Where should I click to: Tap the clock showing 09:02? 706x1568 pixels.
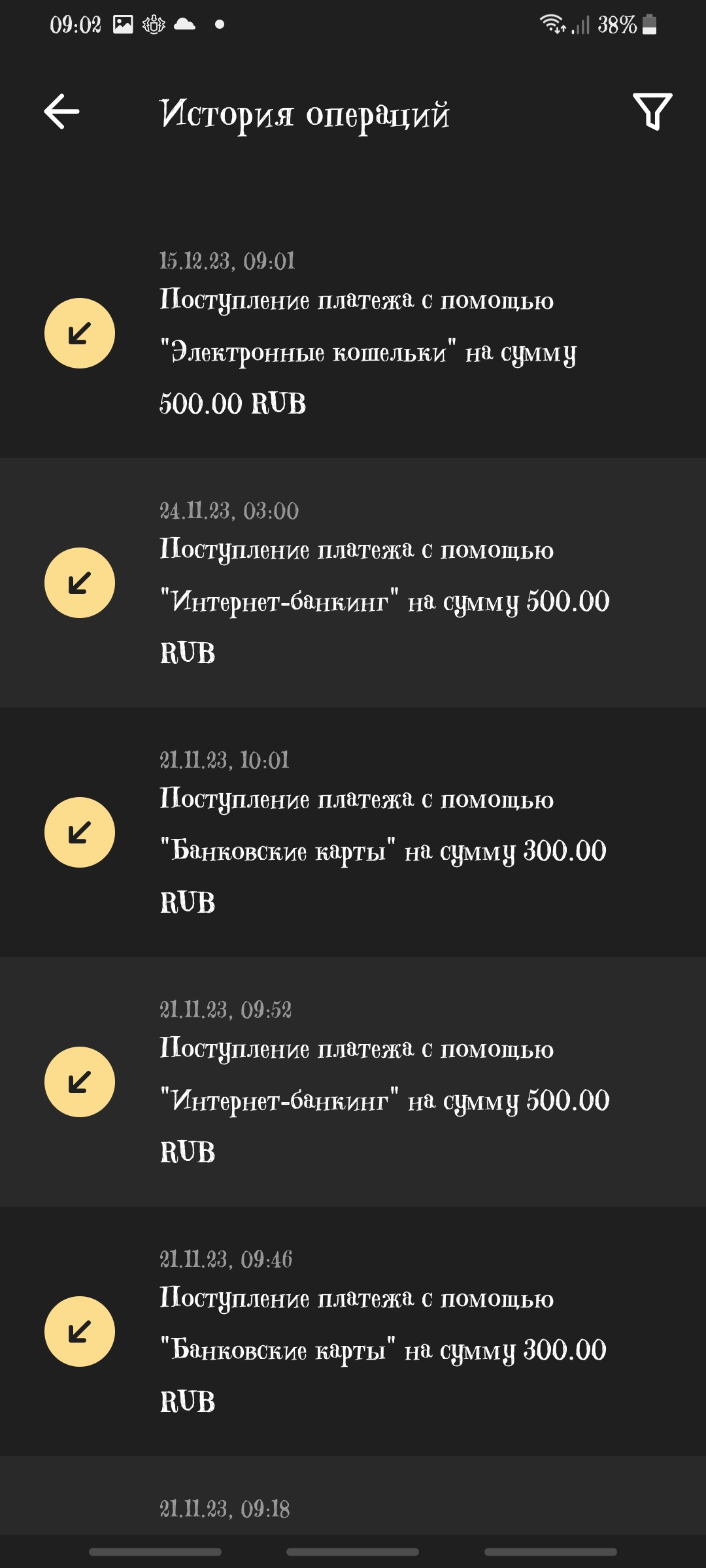click(75, 23)
